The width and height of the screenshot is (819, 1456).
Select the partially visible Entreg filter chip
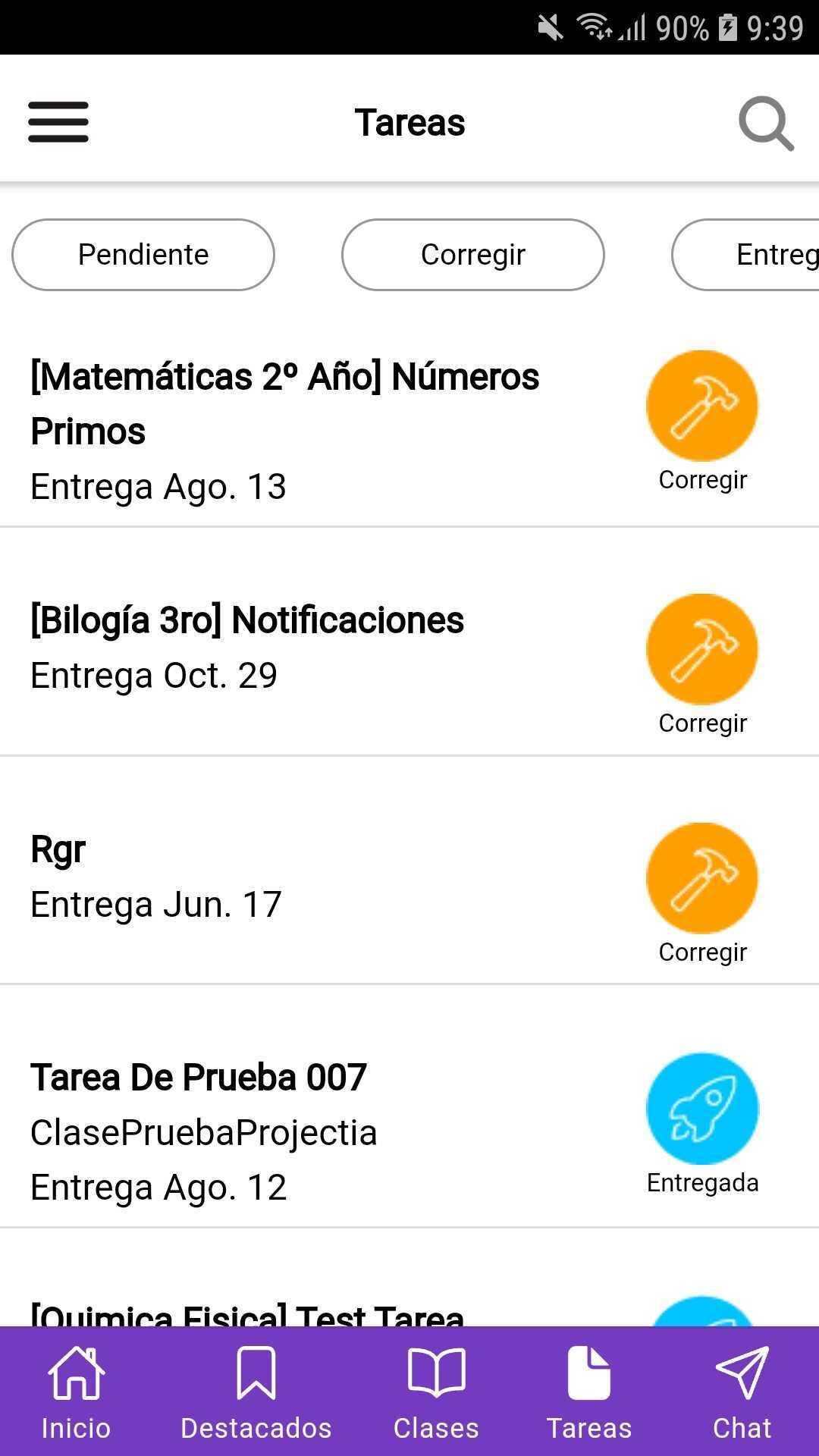(x=745, y=255)
